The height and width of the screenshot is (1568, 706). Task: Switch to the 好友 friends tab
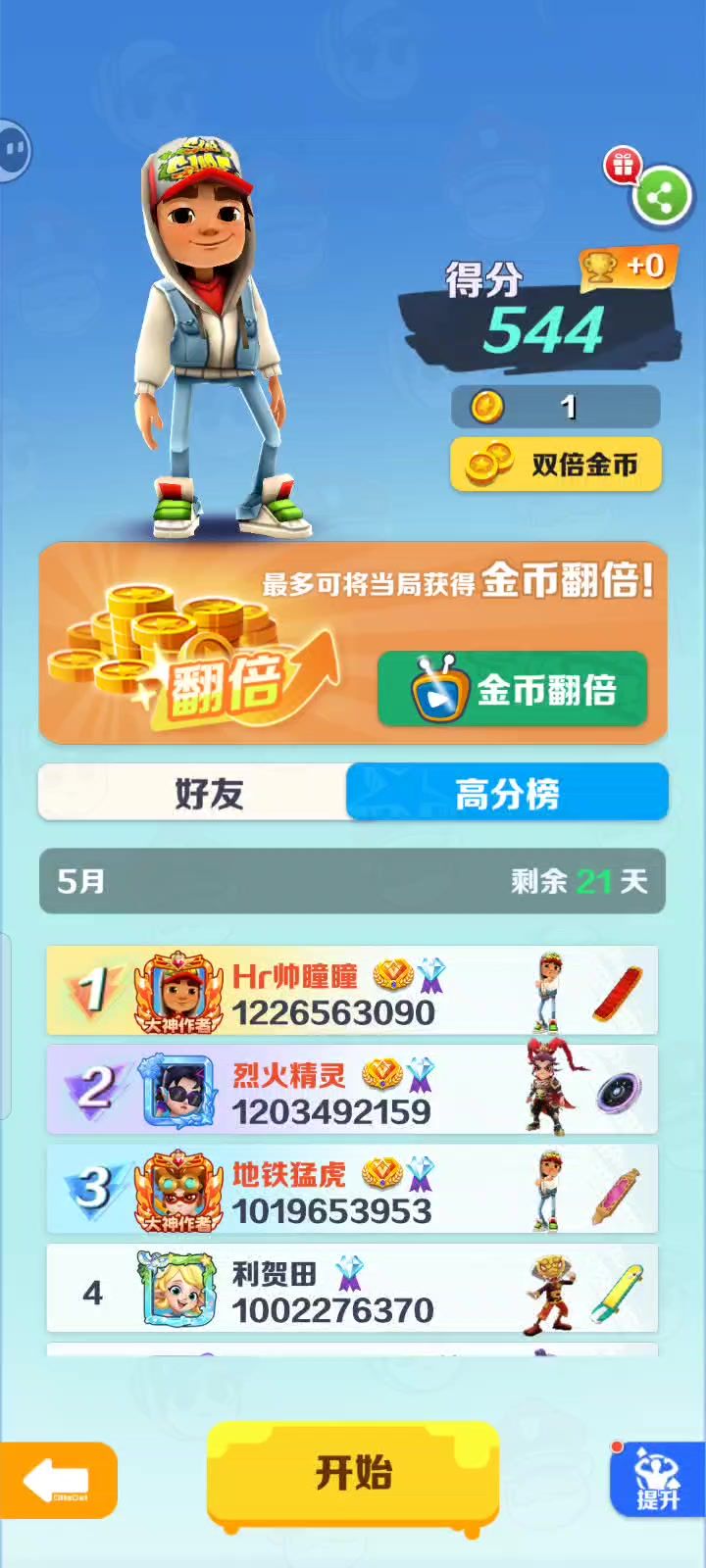[194, 793]
